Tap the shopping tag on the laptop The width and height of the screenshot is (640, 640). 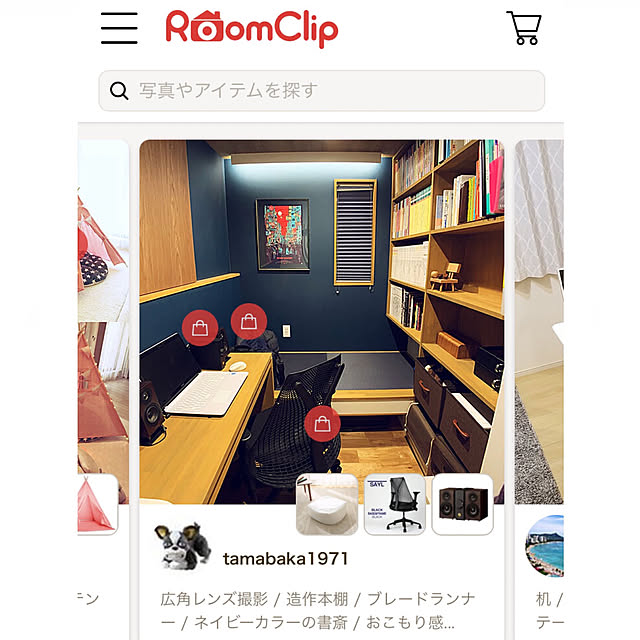pos(199,327)
